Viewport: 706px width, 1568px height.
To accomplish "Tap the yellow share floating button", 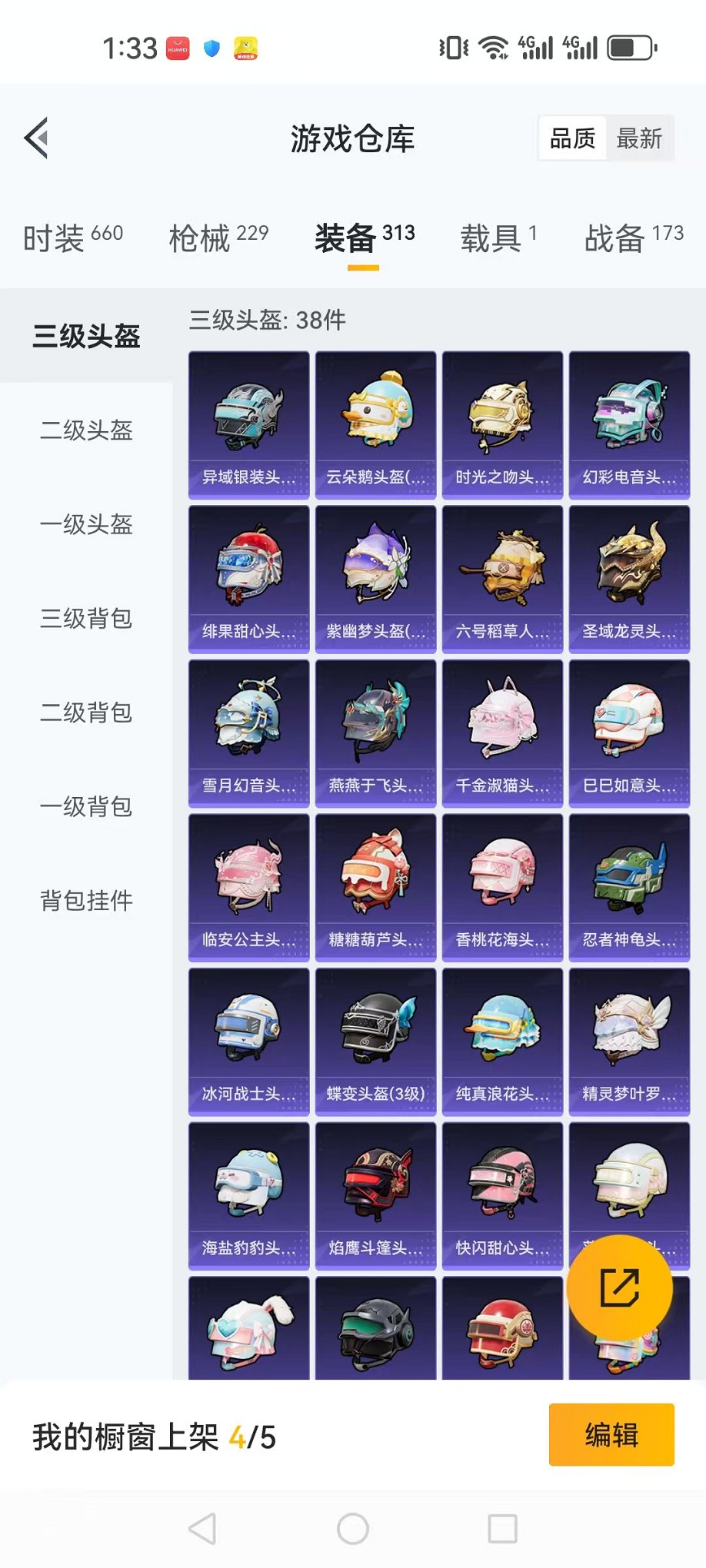I will 619,1288.
